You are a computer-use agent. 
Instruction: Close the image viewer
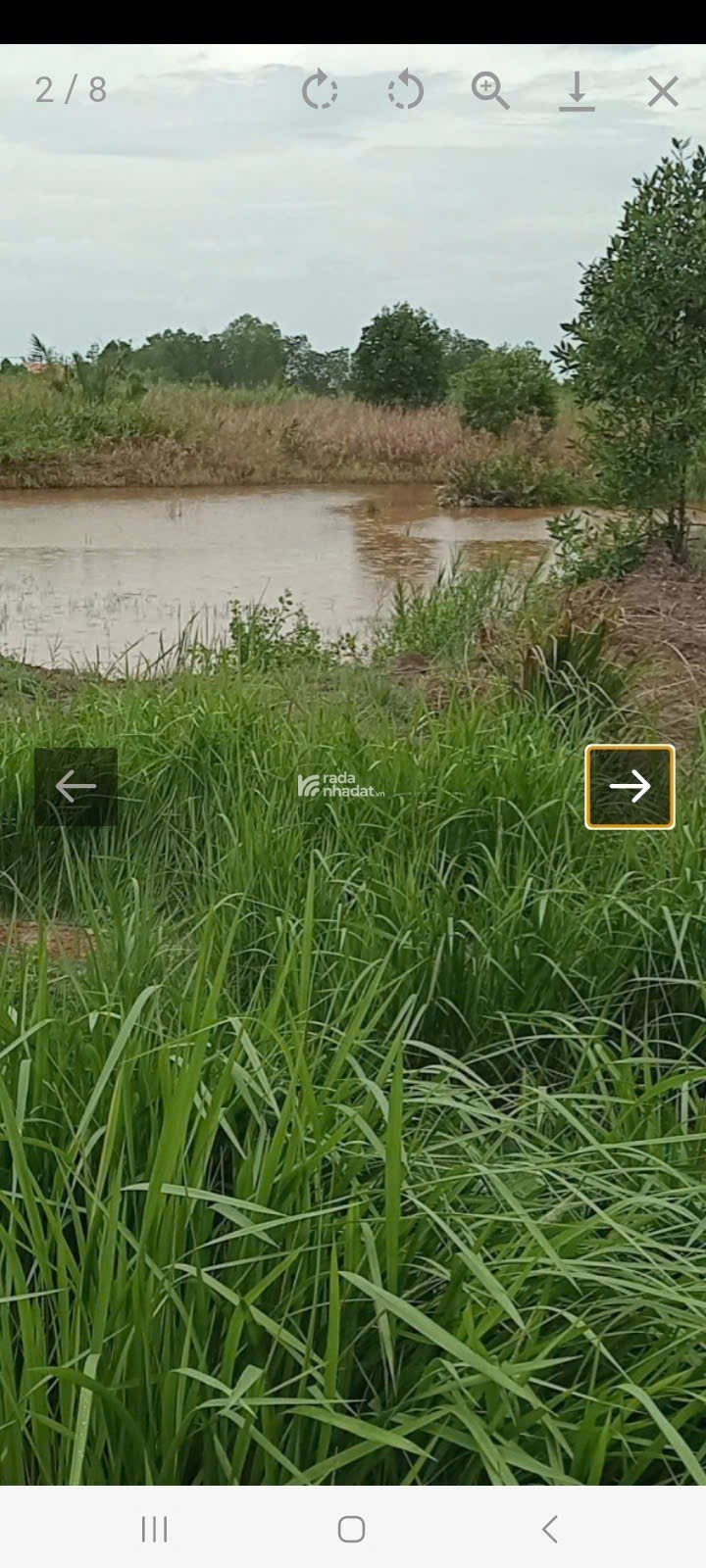(x=663, y=91)
